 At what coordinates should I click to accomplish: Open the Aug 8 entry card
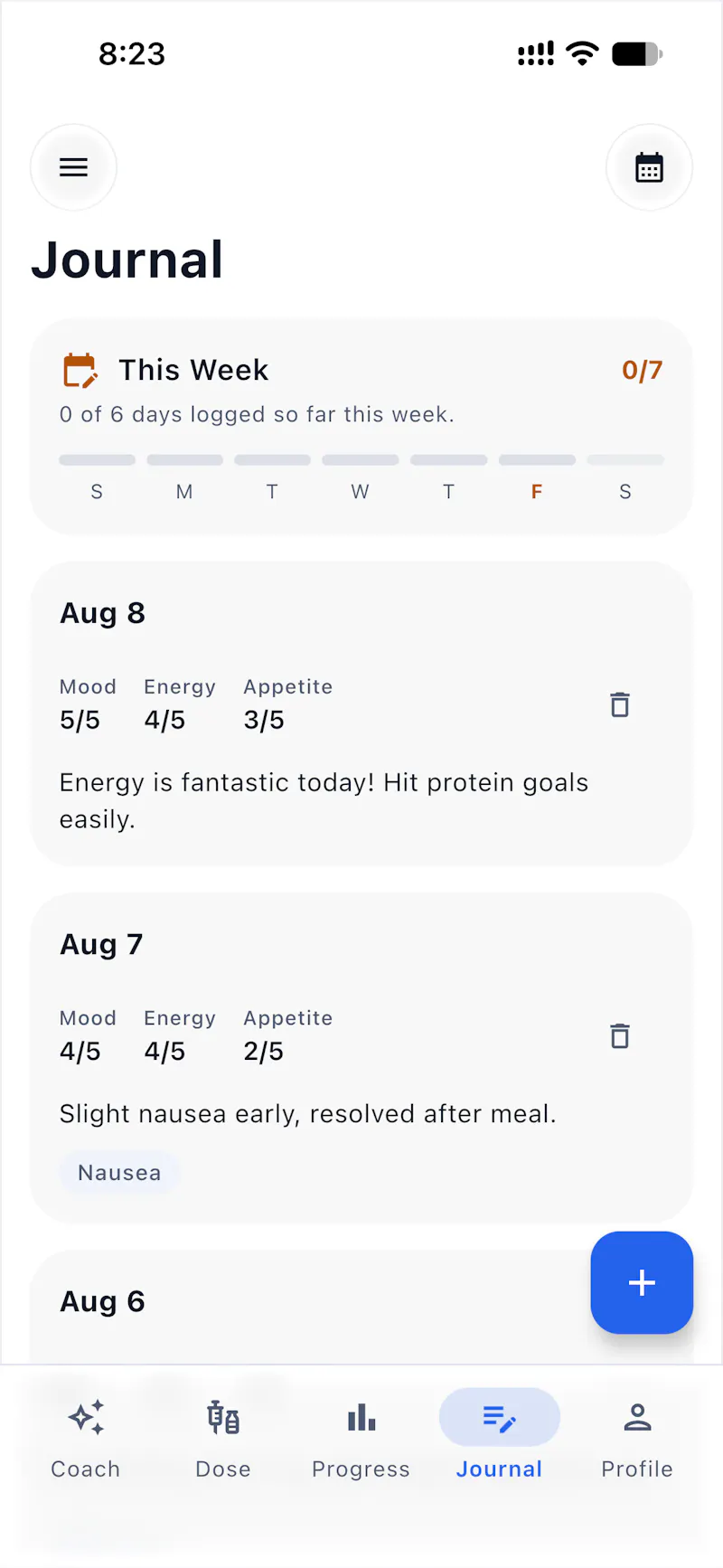(361, 713)
